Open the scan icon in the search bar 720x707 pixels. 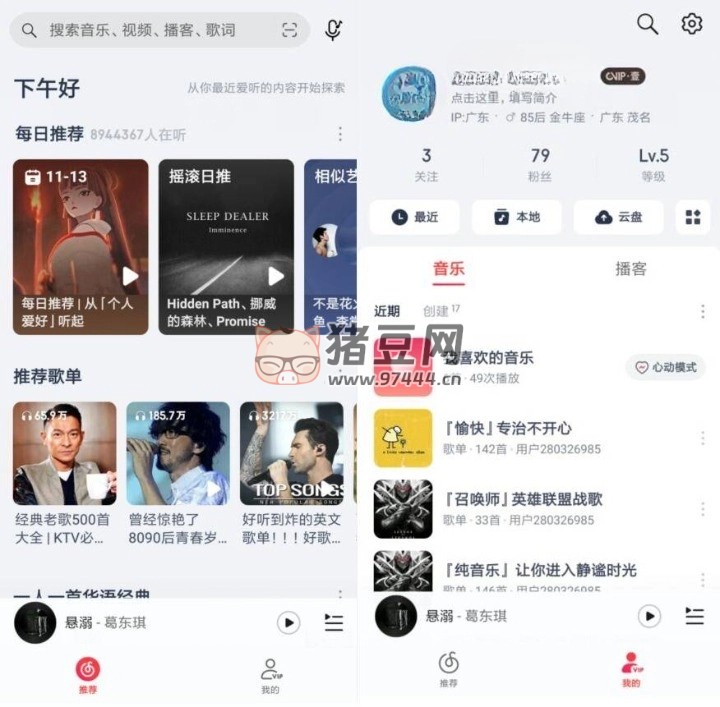[290, 30]
